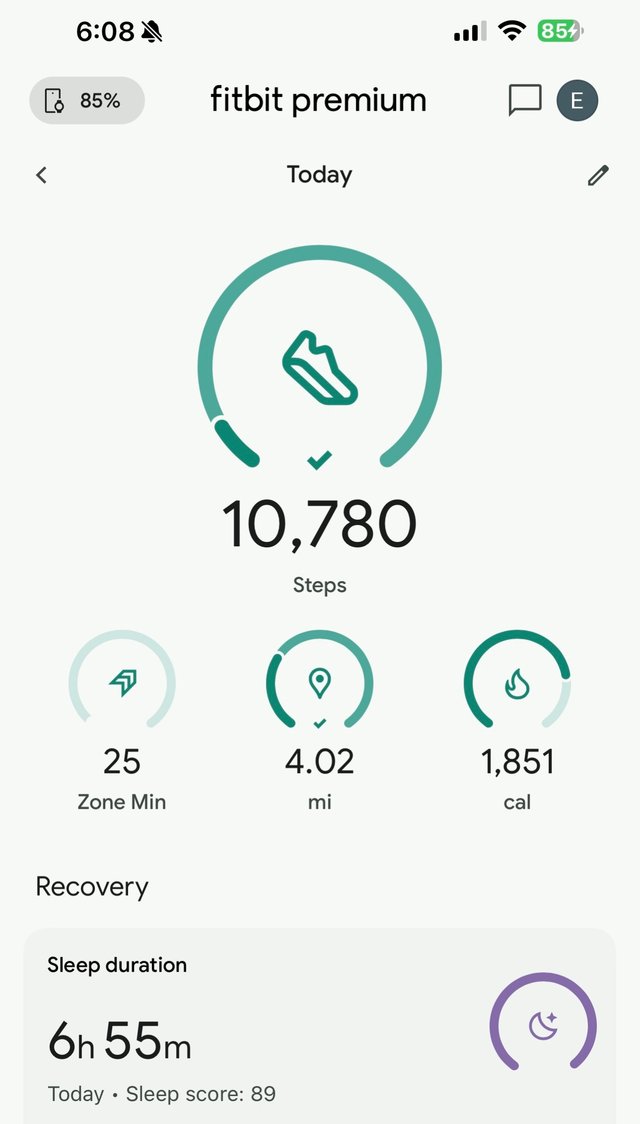Edit Today's dashboard with the pencil icon
Viewport: 640px width, 1124px height.
pyautogui.click(x=598, y=176)
